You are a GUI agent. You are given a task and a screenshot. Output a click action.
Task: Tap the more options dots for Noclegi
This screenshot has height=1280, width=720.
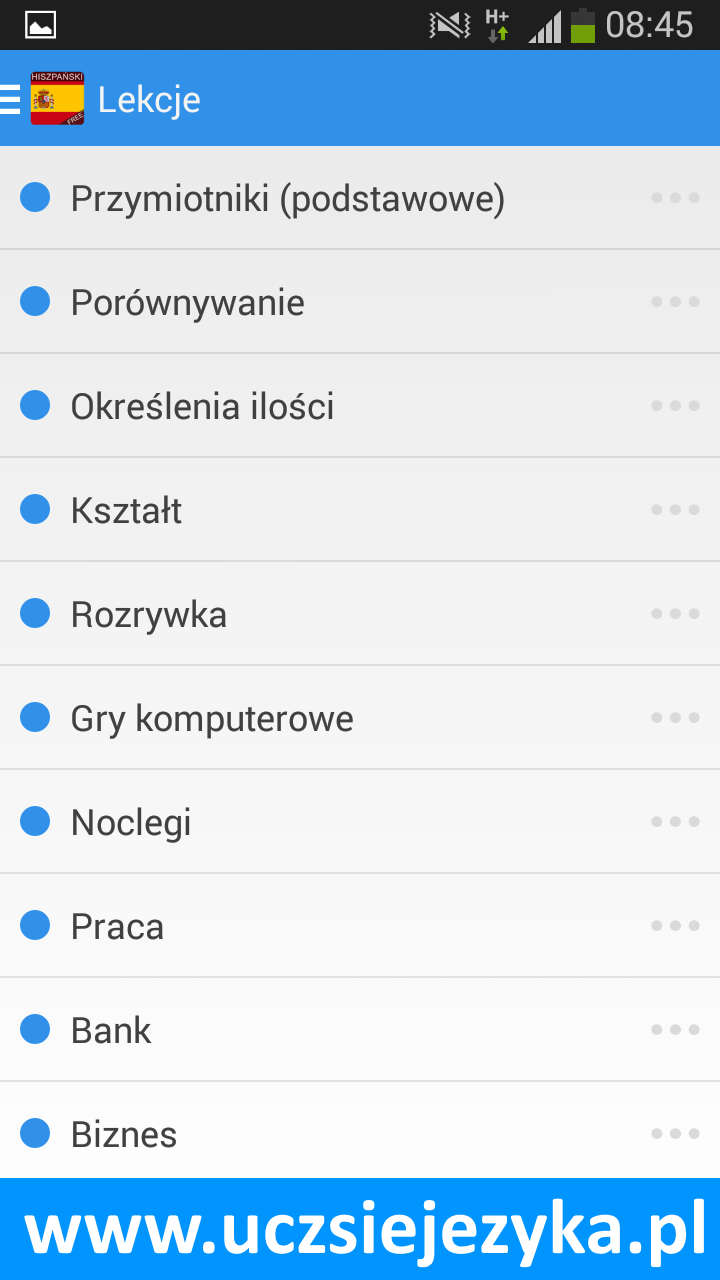675,822
